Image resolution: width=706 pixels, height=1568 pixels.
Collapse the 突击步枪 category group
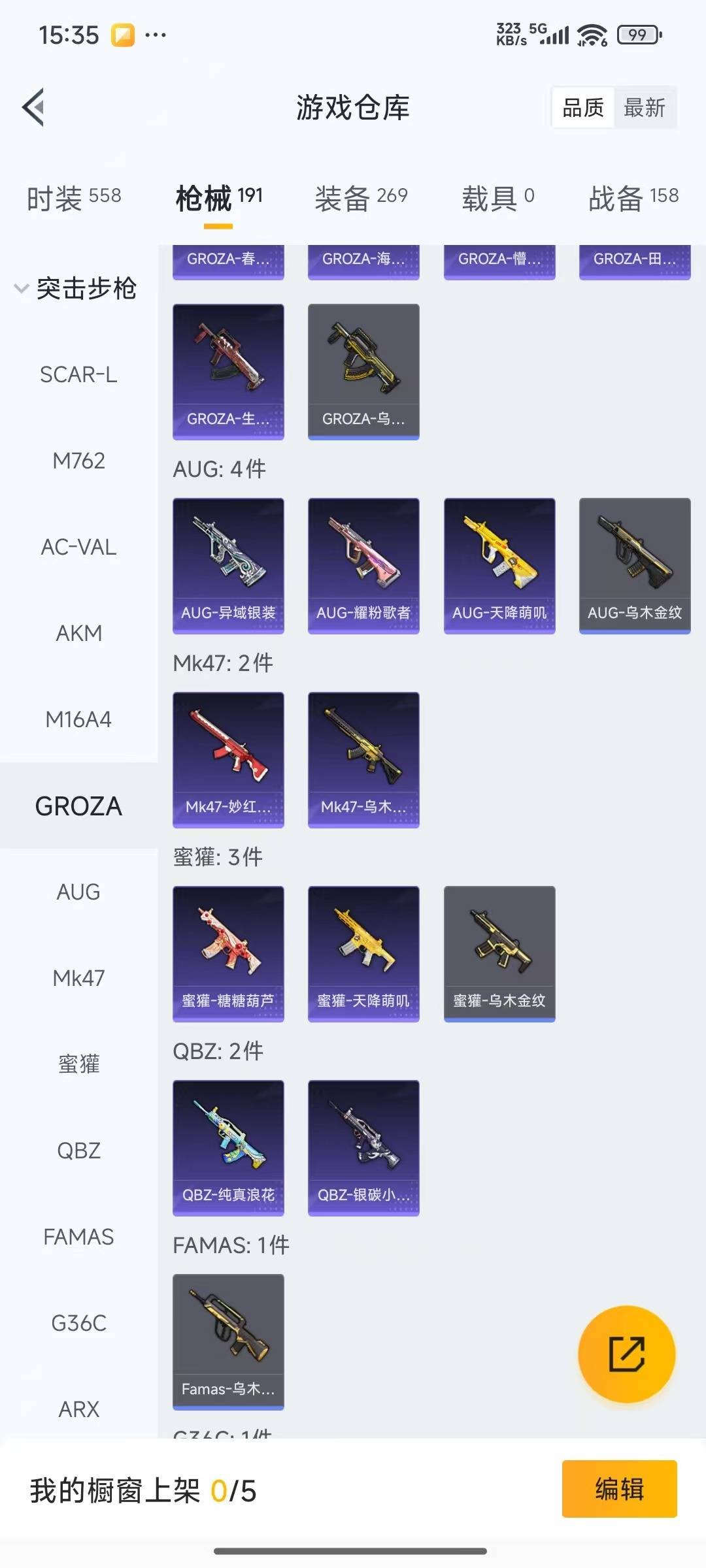[x=78, y=289]
